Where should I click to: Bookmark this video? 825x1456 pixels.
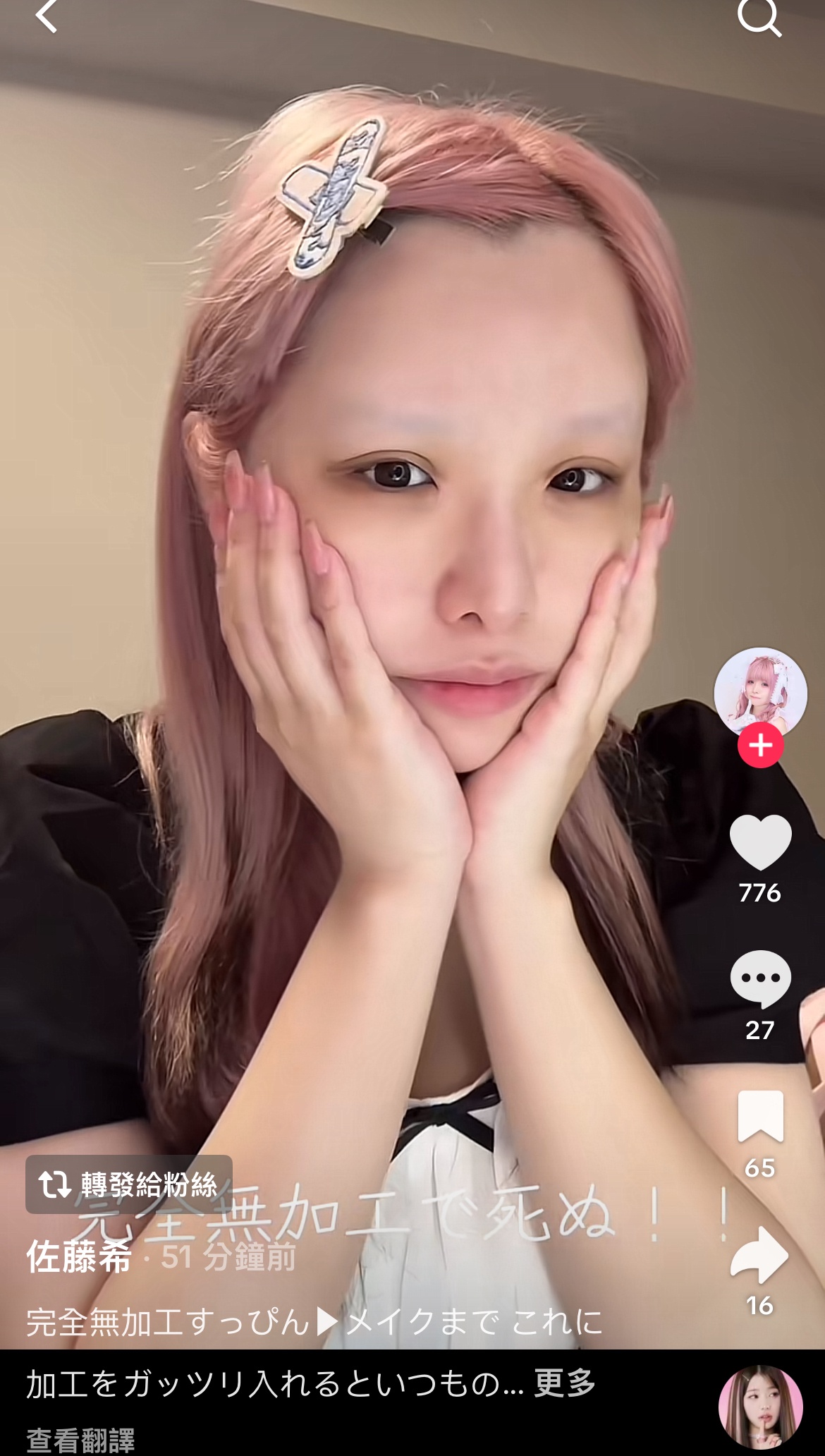pos(760,1116)
